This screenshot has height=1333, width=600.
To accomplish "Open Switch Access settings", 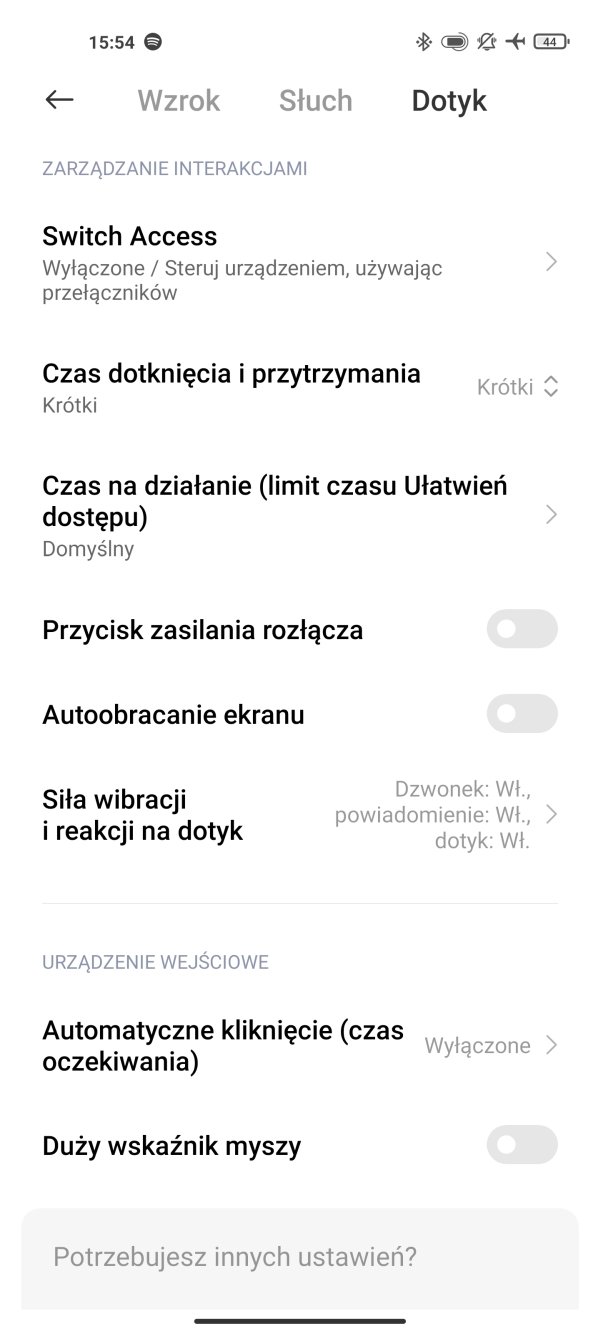I will point(300,263).
